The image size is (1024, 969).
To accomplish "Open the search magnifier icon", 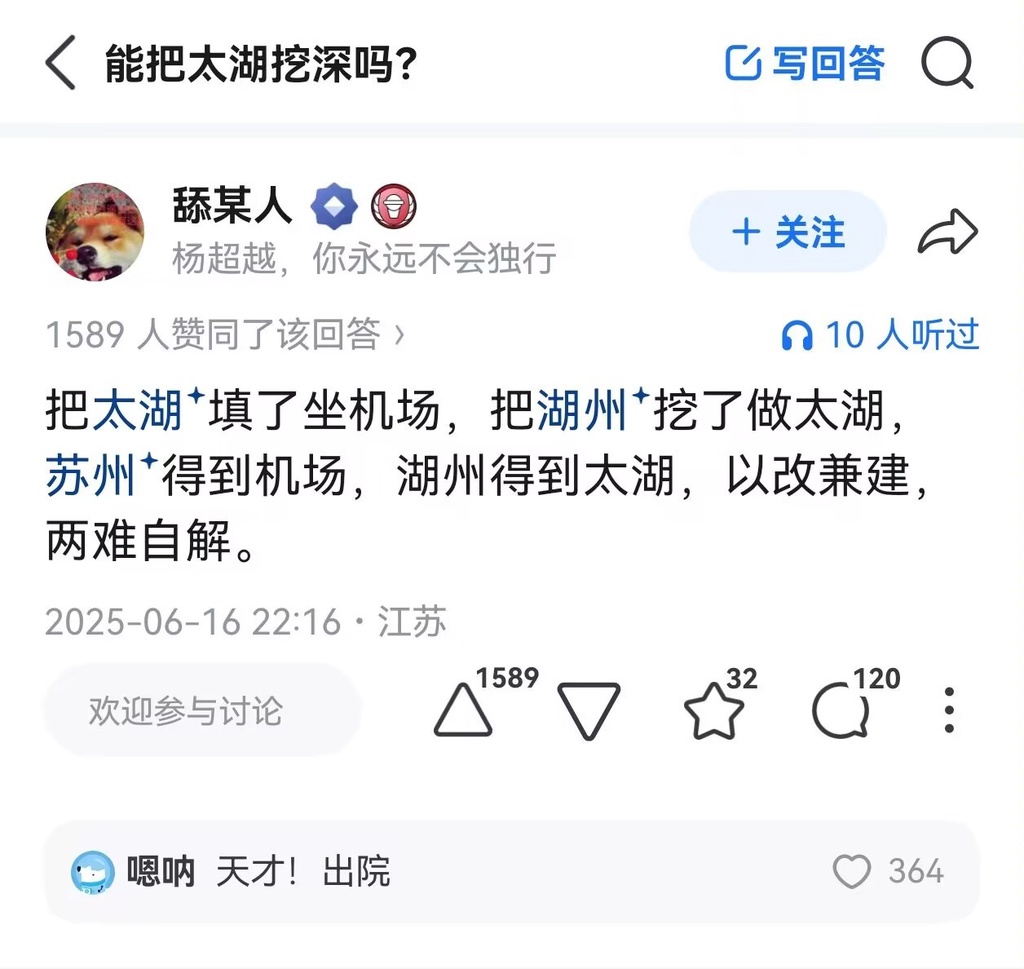I will 946,64.
